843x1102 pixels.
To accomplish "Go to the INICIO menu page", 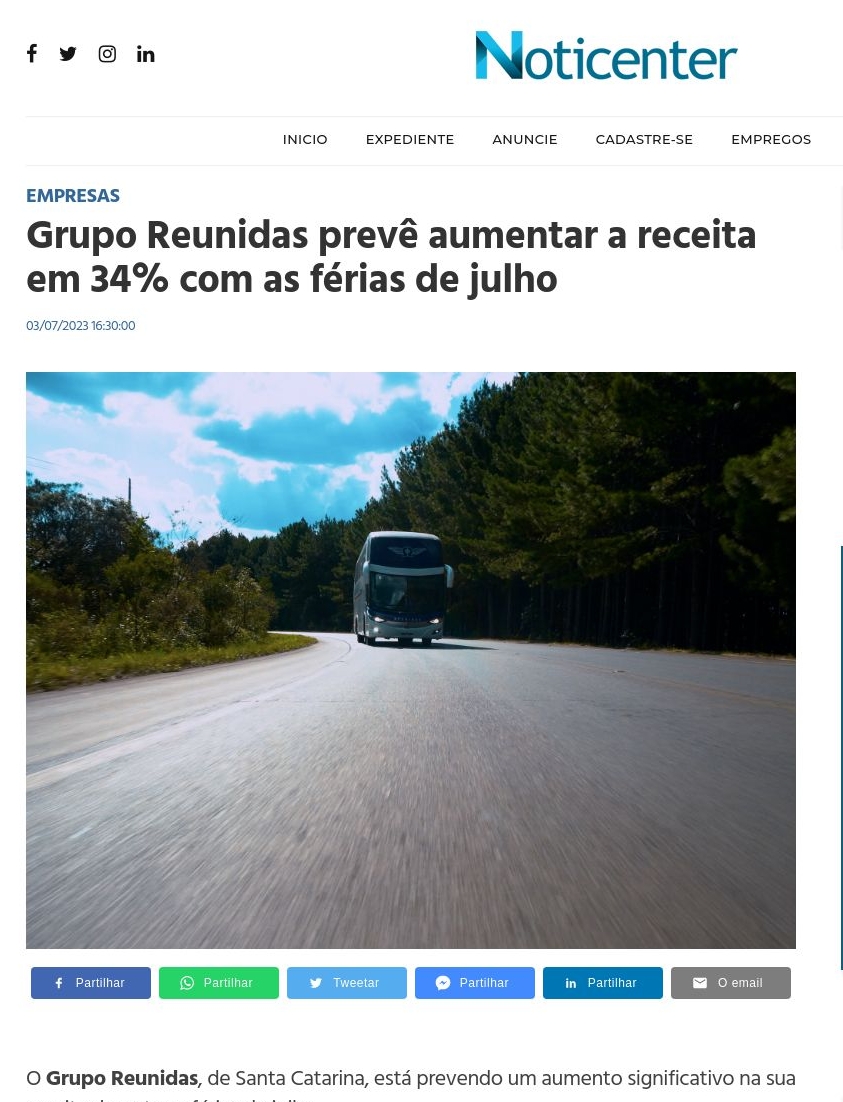I will click(x=305, y=139).
